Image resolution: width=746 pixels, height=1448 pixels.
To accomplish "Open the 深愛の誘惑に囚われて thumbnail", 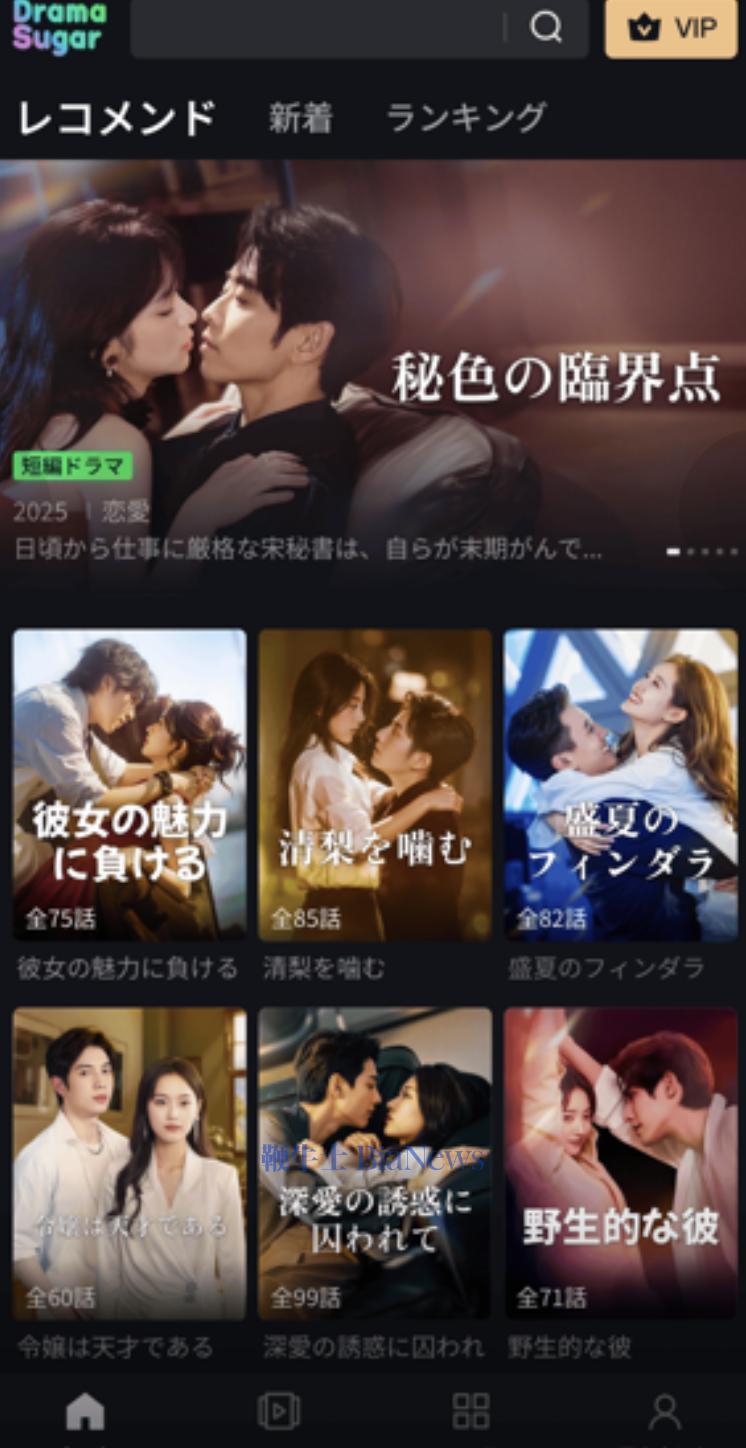I will pos(374,1163).
